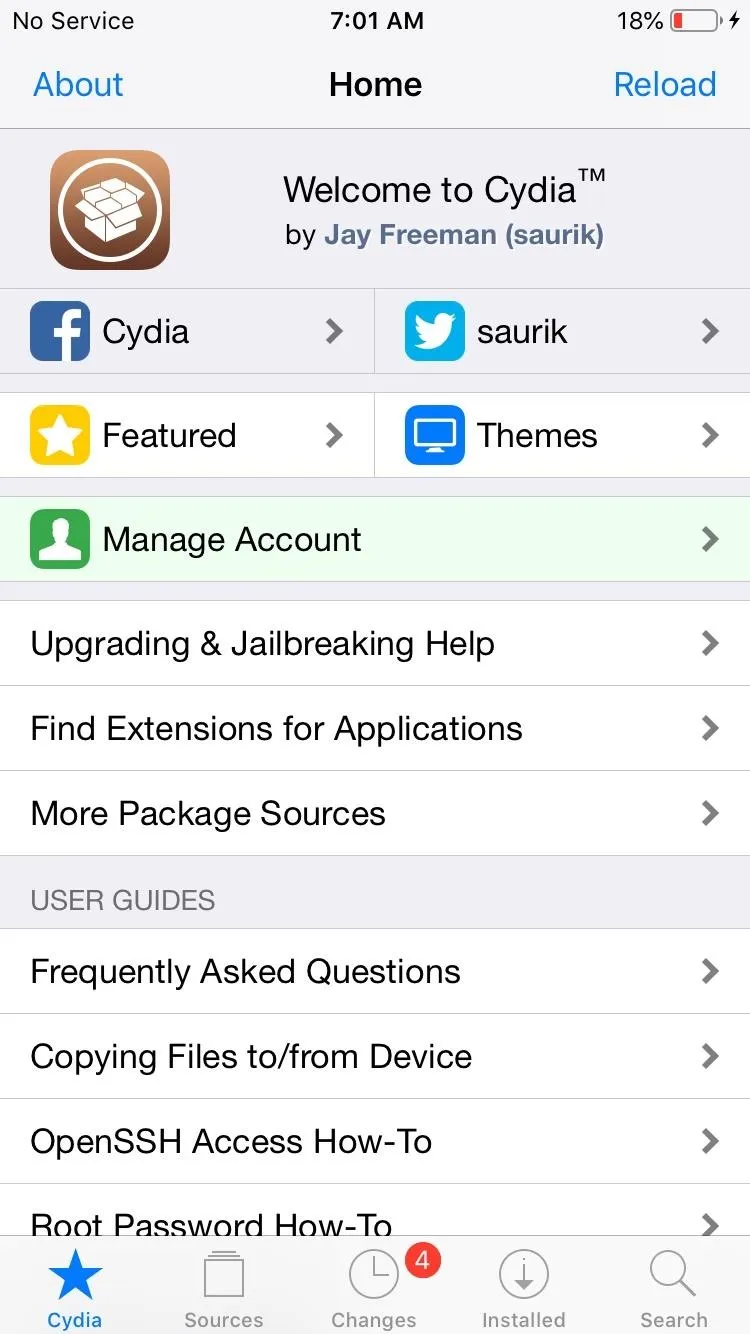This screenshot has height=1334, width=750.
Task: Browse Featured packages
Action: [x=187, y=435]
